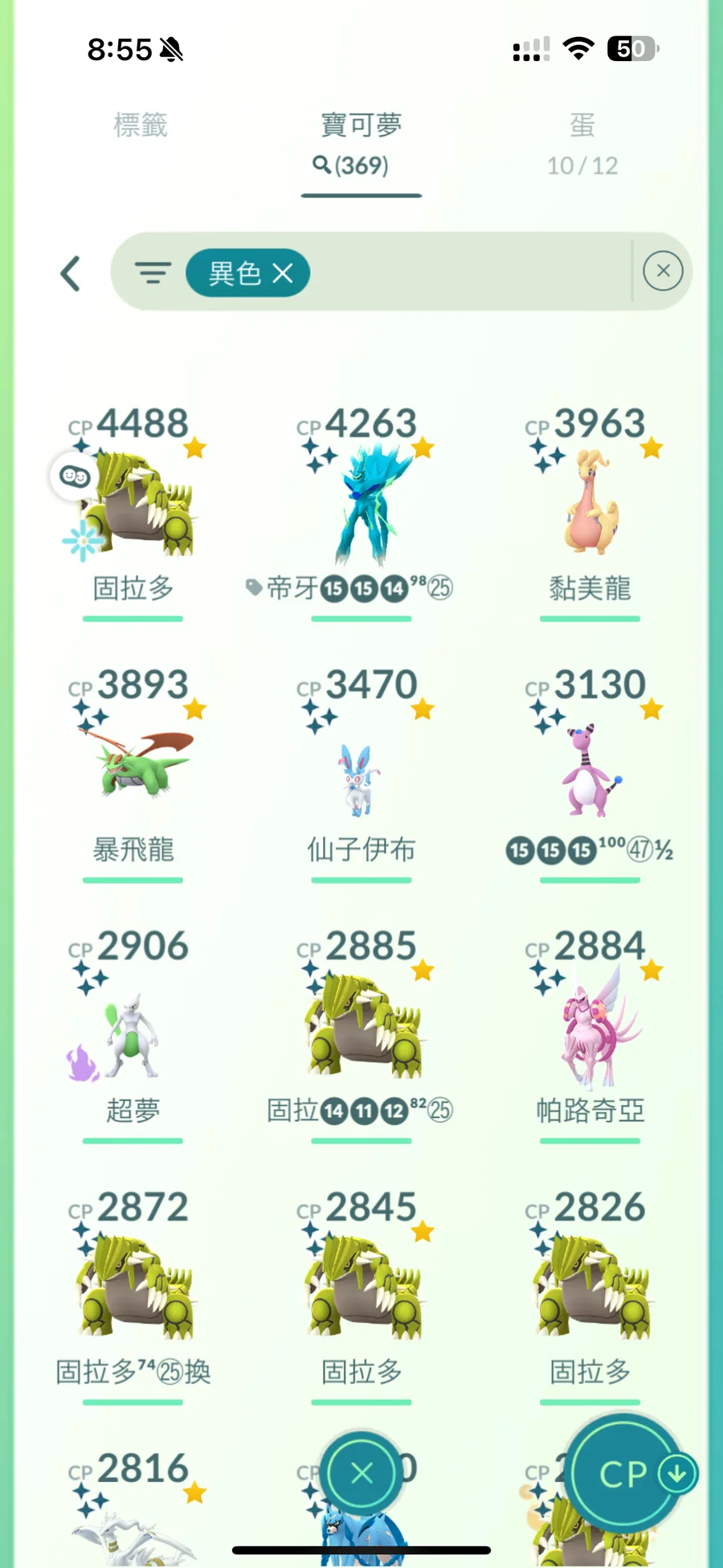
Task: Open the filter options icon
Action: (153, 273)
